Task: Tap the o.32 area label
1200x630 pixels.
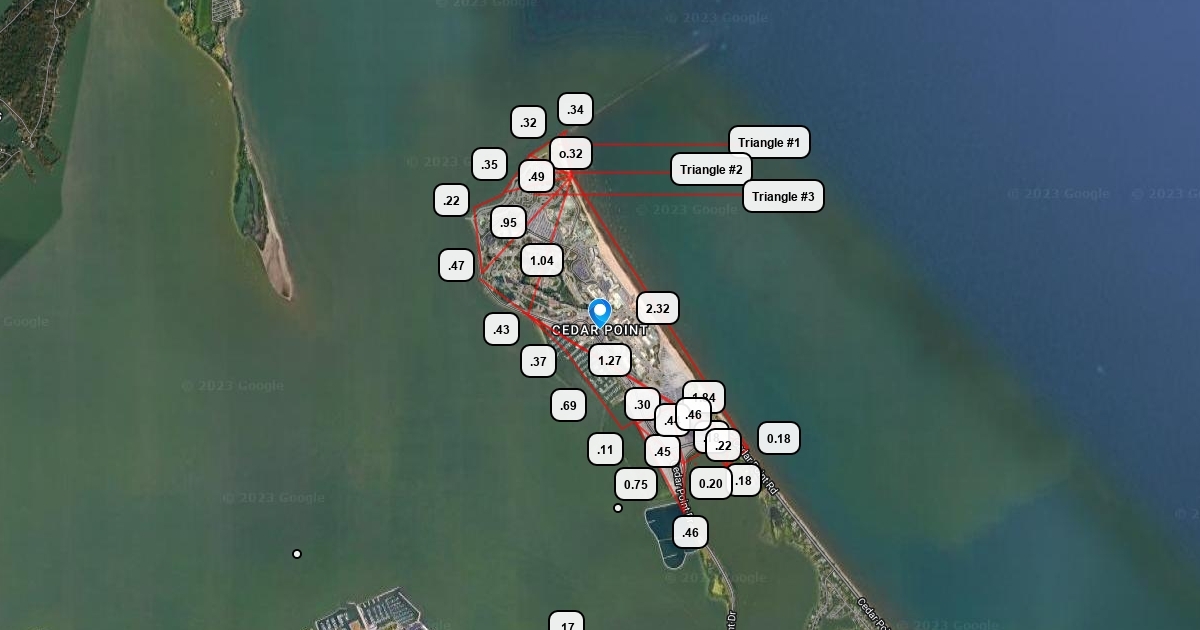Action: point(571,154)
